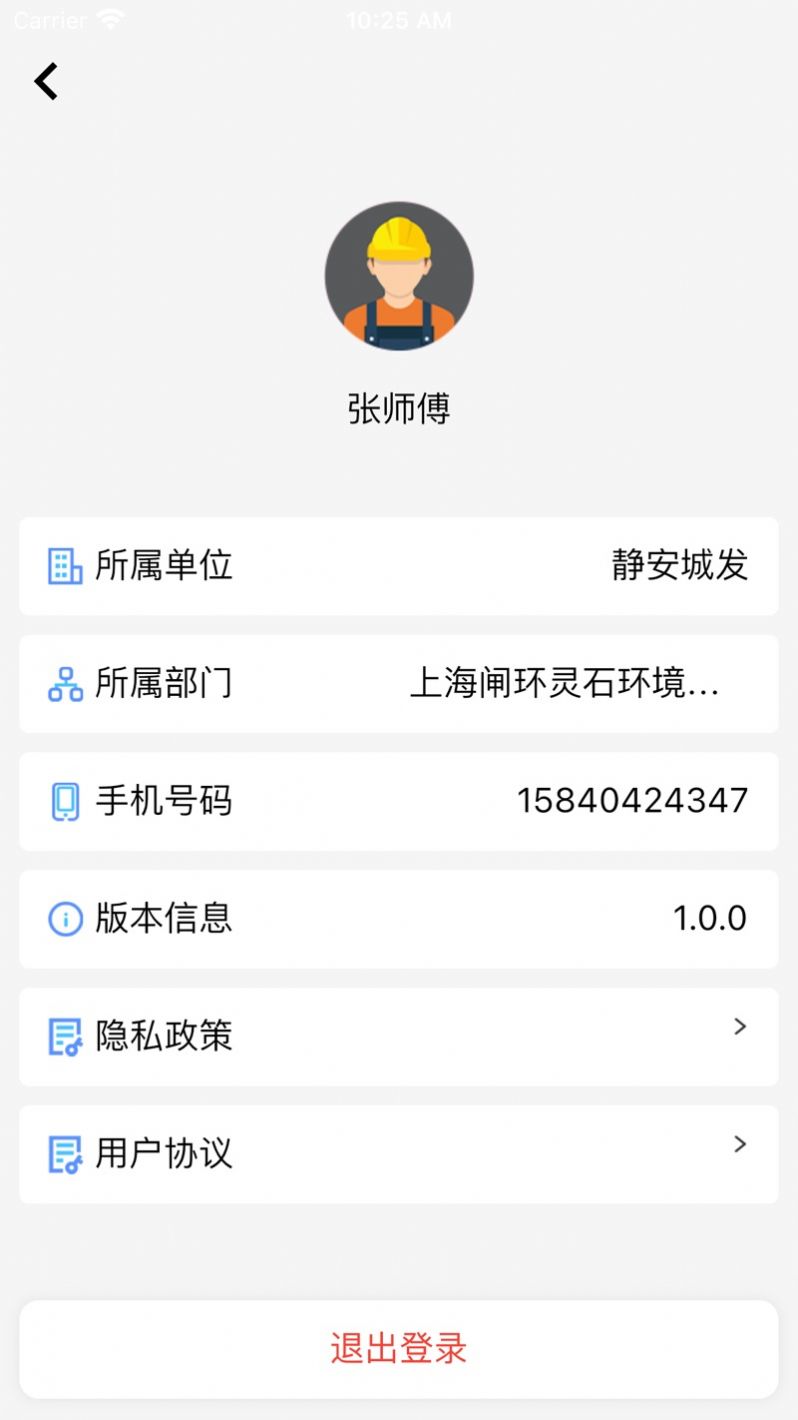The image size is (798, 1420).
Task: Select the 版本信息 row
Action: [398, 919]
